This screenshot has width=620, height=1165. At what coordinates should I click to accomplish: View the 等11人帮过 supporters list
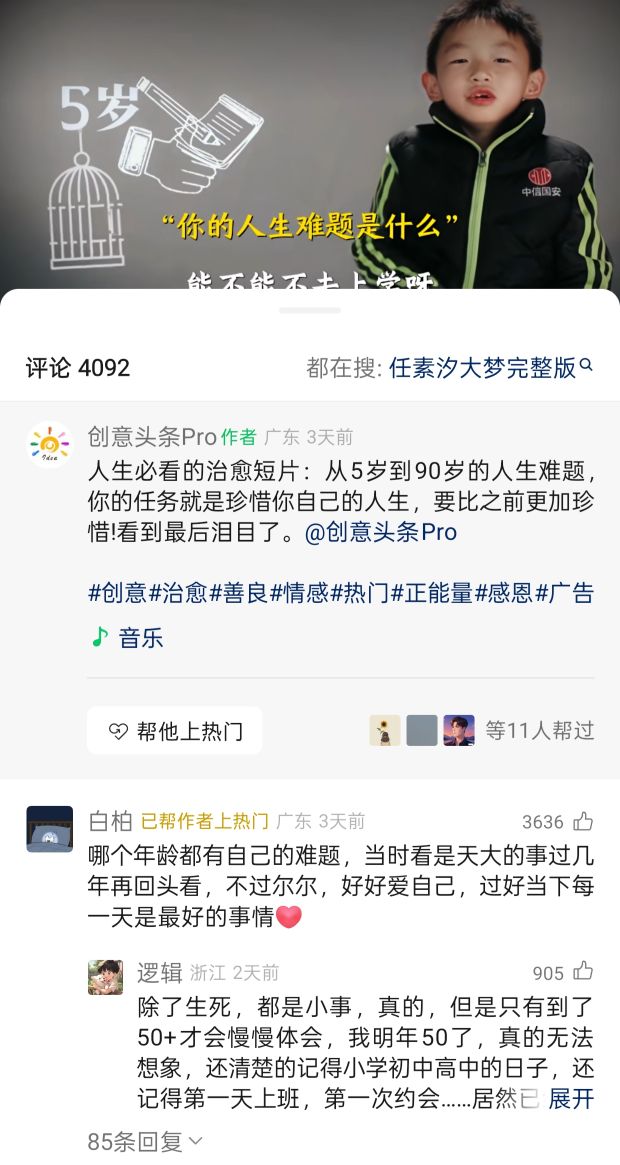coord(539,731)
